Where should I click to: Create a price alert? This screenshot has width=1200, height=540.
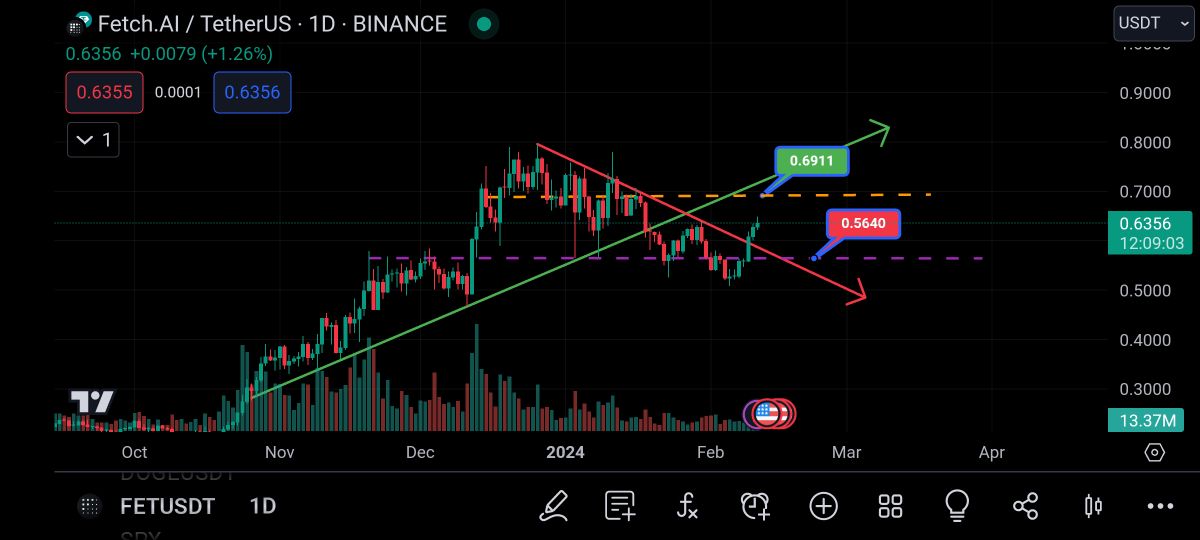click(x=755, y=506)
